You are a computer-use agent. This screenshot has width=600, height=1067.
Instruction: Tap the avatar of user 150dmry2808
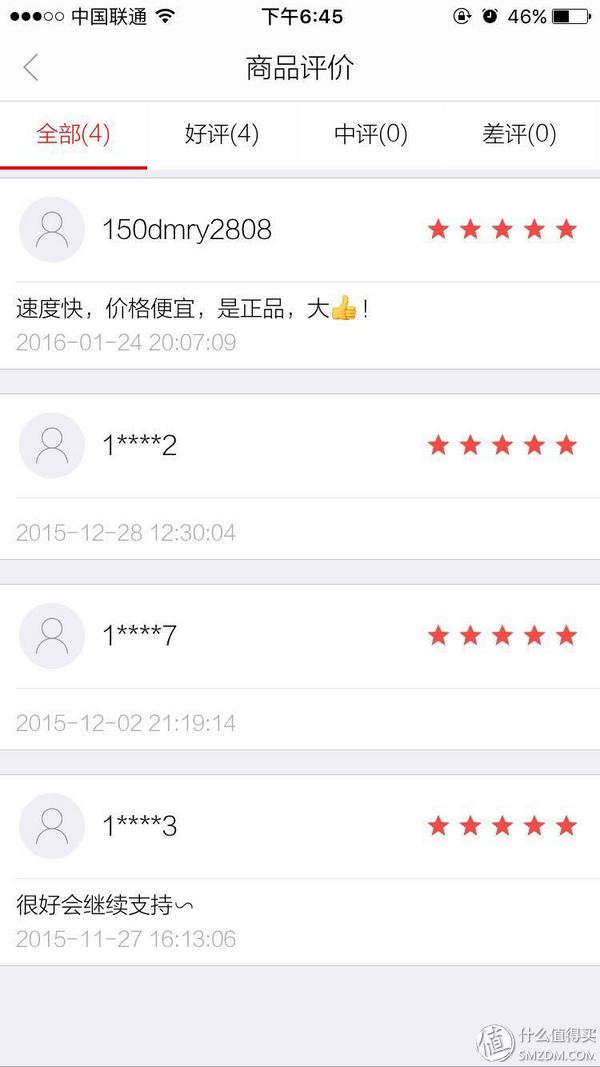click(52, 229)
